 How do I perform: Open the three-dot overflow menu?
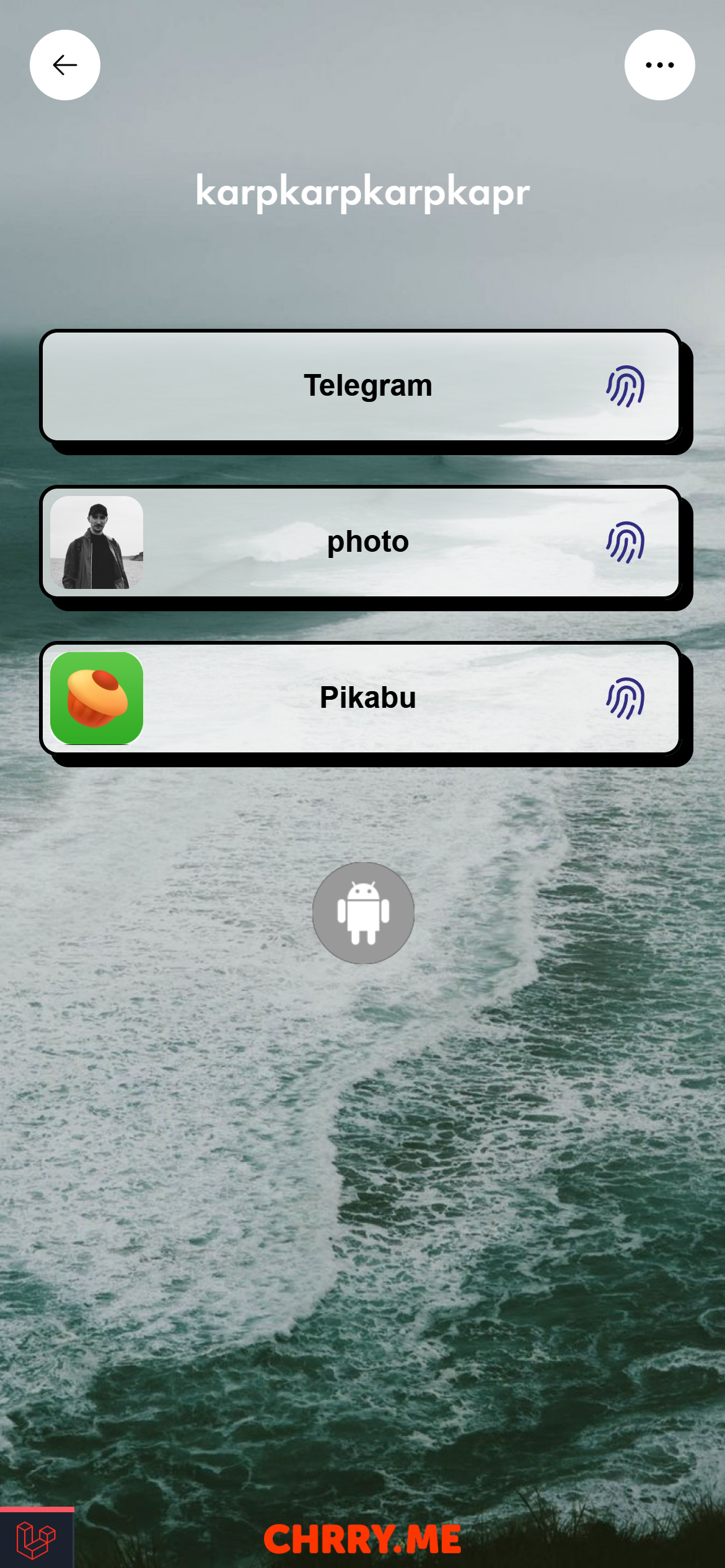(659, 65)
